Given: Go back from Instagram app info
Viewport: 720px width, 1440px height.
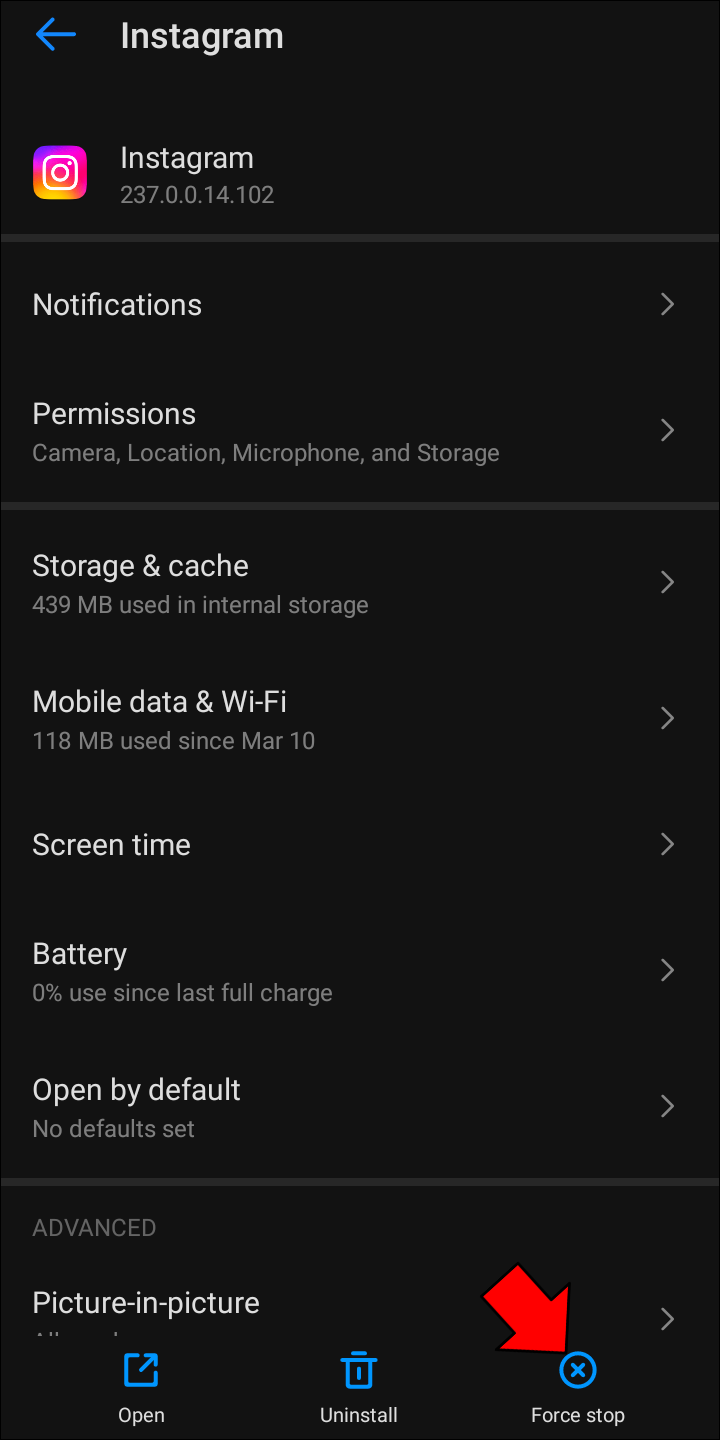Looking at the screenshot, I should (x=56, y=36).
